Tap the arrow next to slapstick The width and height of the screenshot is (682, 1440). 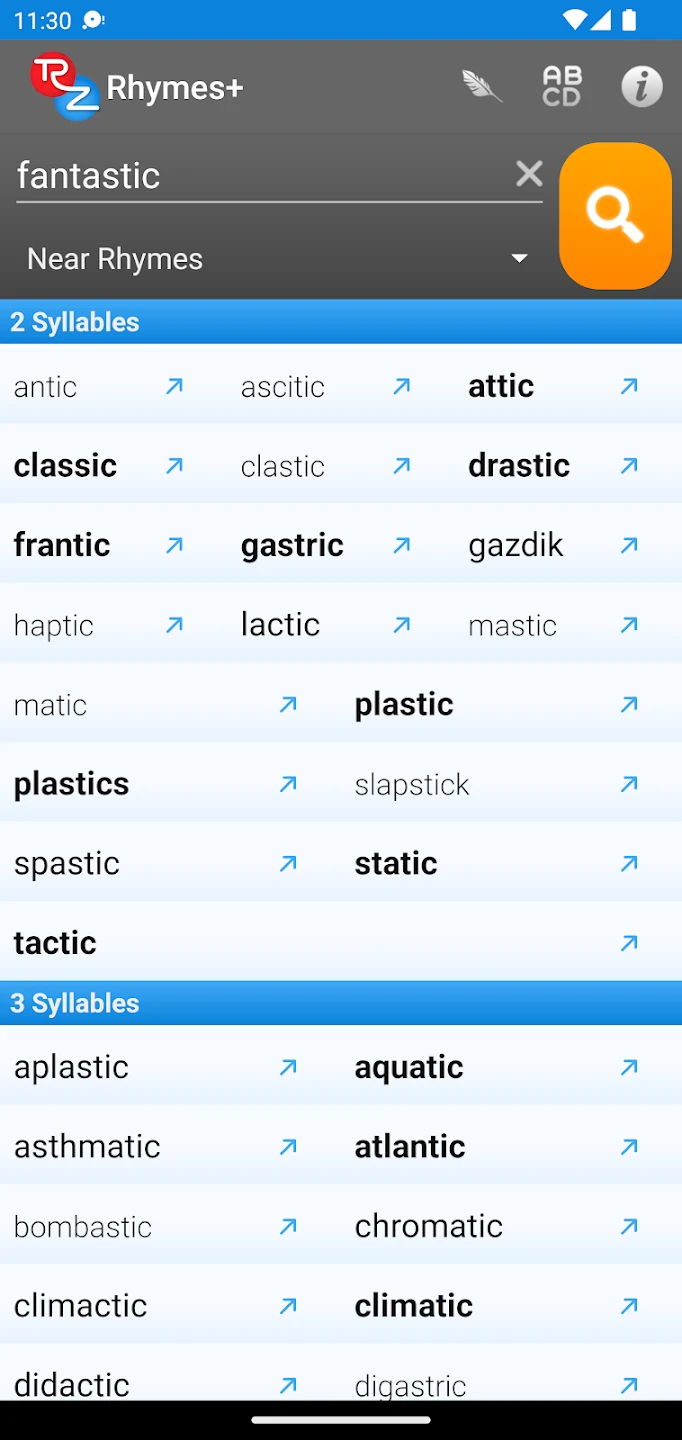(x=629, y=784)
